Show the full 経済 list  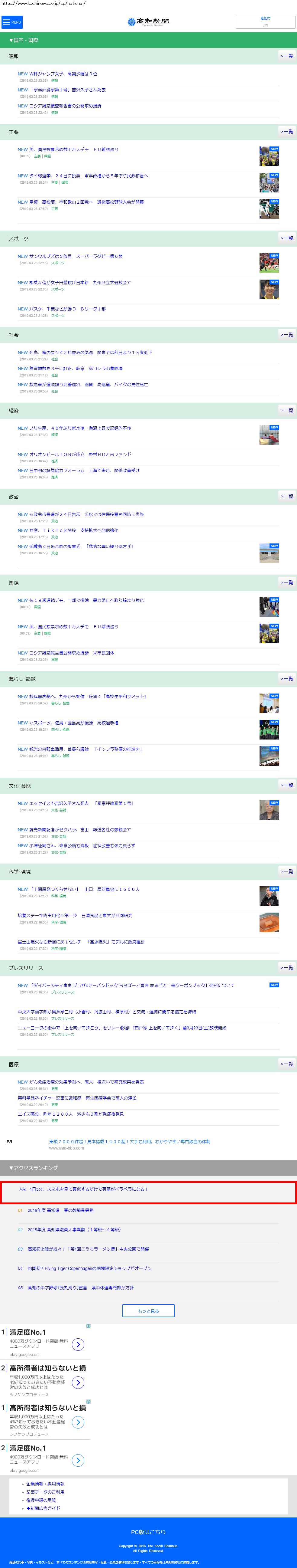pos(286,410)
